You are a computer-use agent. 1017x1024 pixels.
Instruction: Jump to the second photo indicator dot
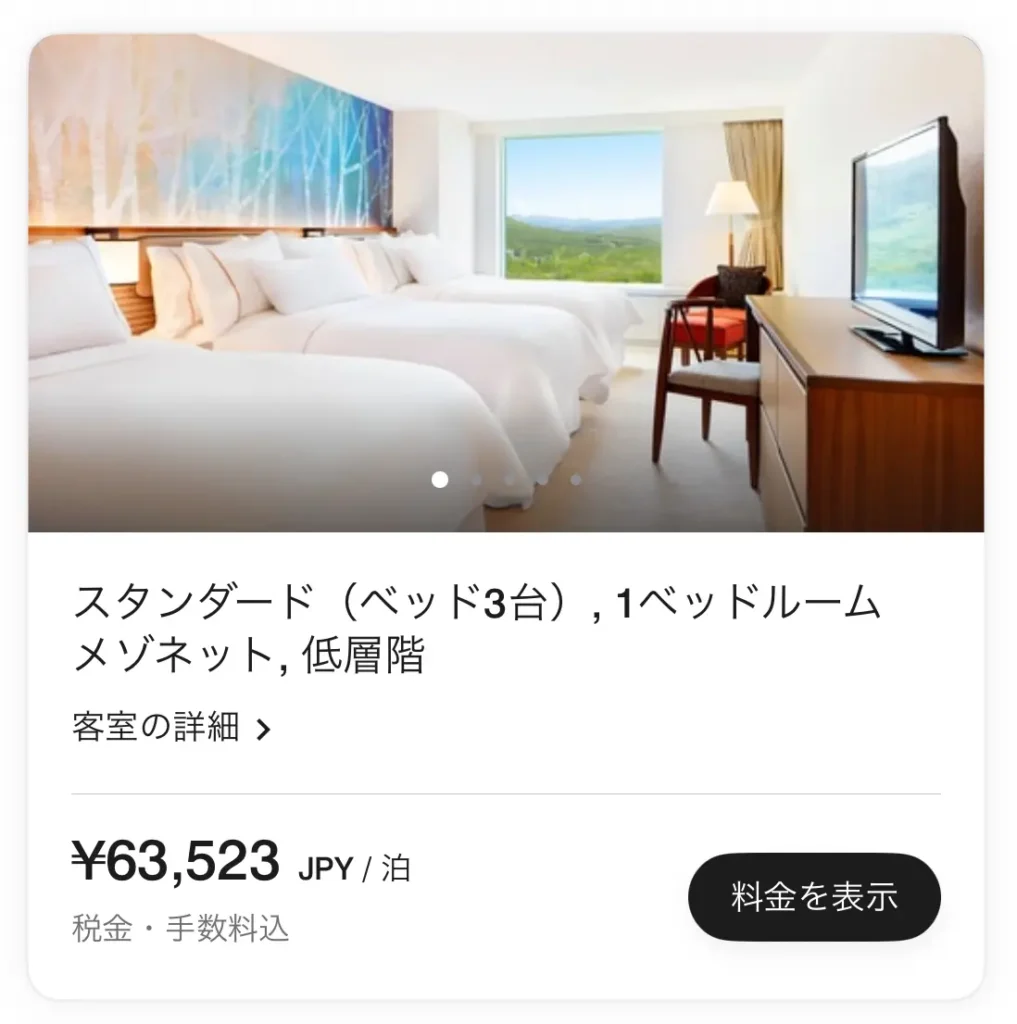click(476, 480)
